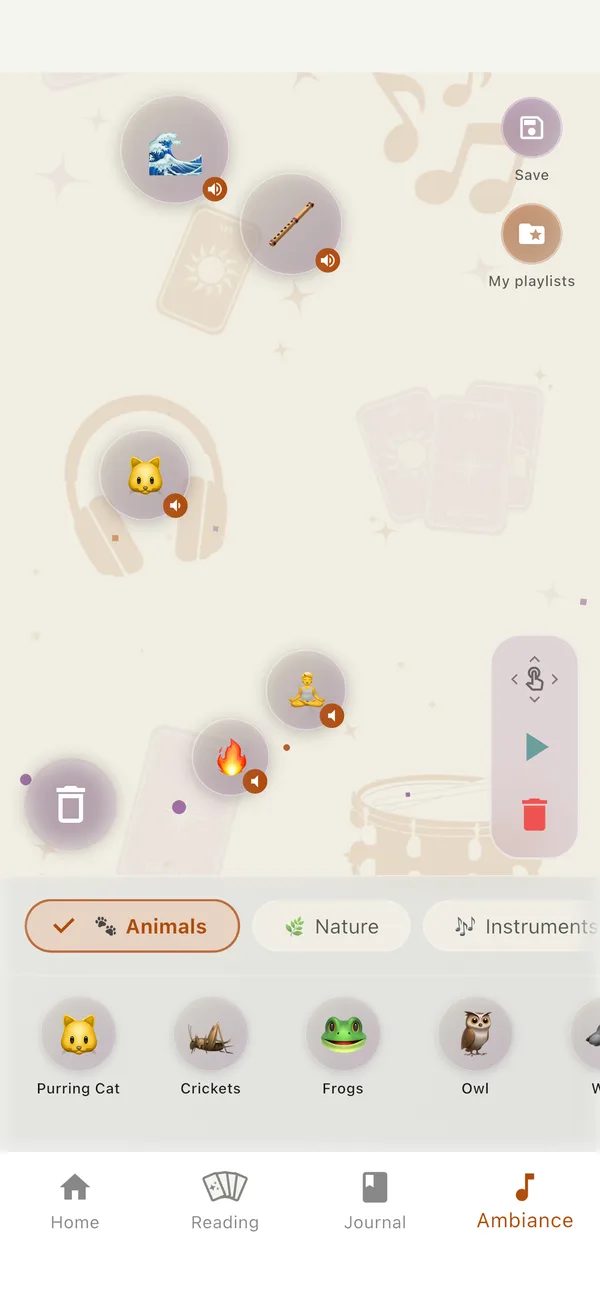Add the Frogs sound
Viewport: 600px width, 1298px height.
click(x=343, y=1035)
